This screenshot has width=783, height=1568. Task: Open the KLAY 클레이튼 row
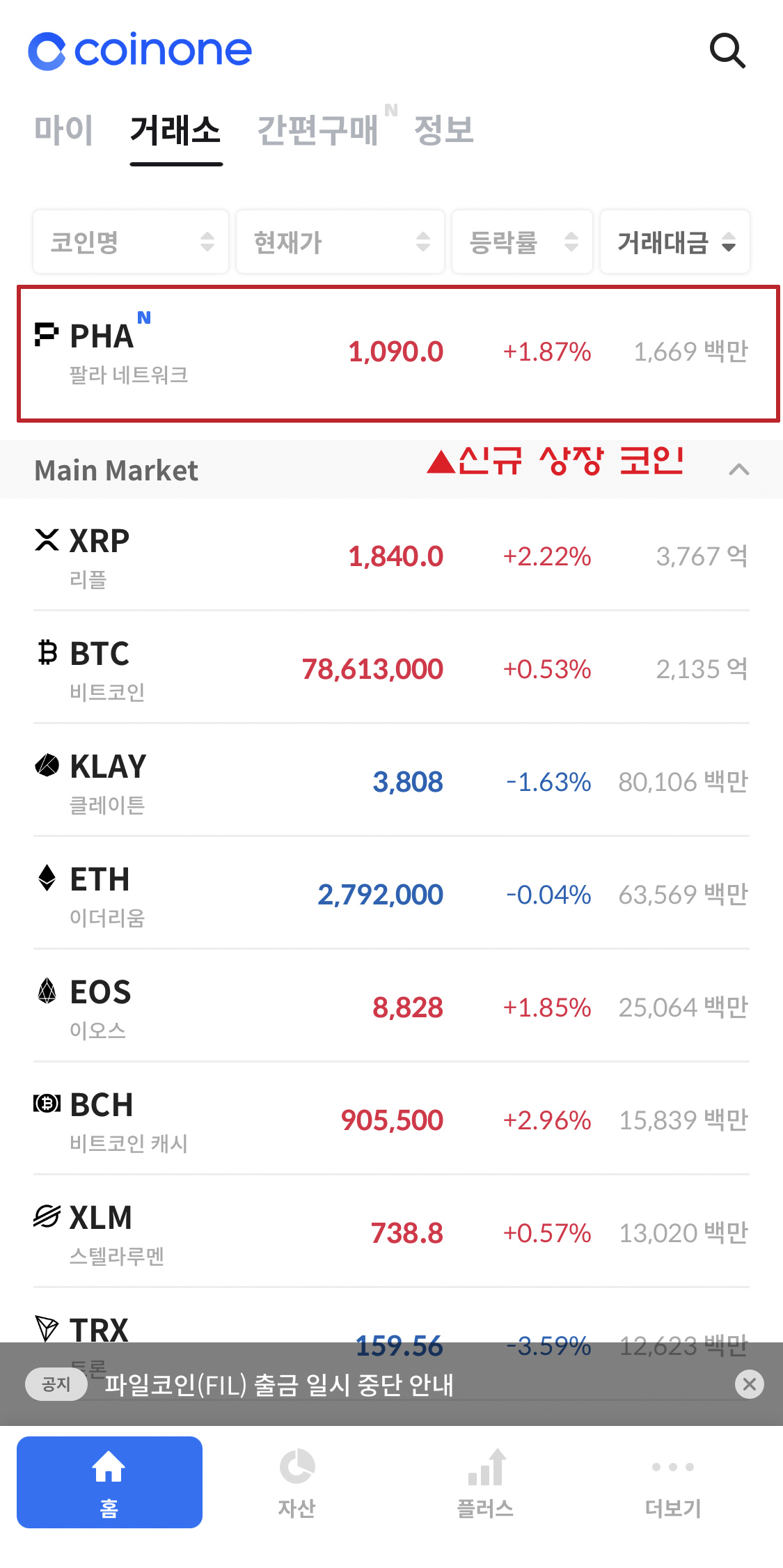point(391,781)
